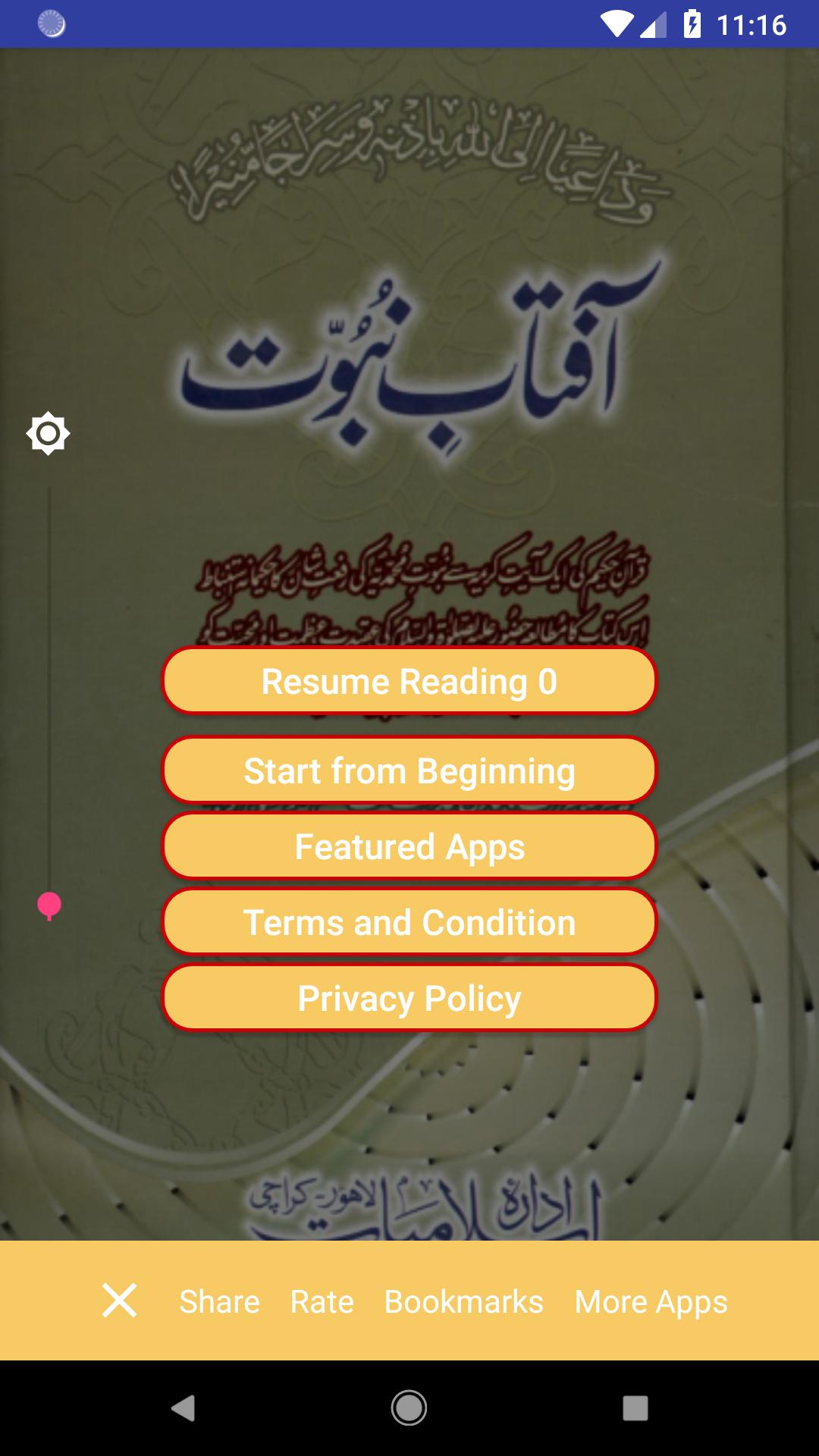819x1456 pixels.
Task: Open Bookmarks
Action: (463, 1301)
